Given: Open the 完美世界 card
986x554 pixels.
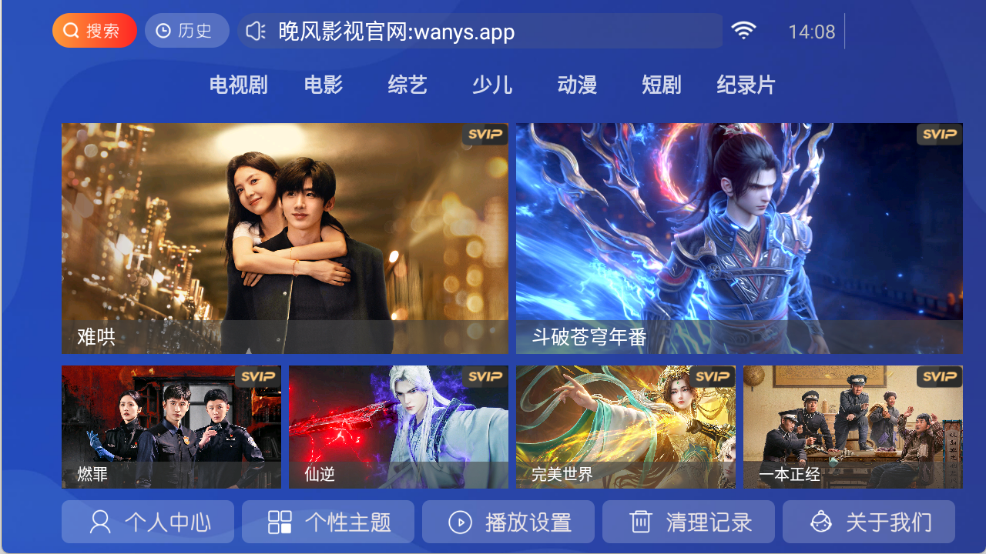Looking at the screenshot, I should (x=625, y=427).
